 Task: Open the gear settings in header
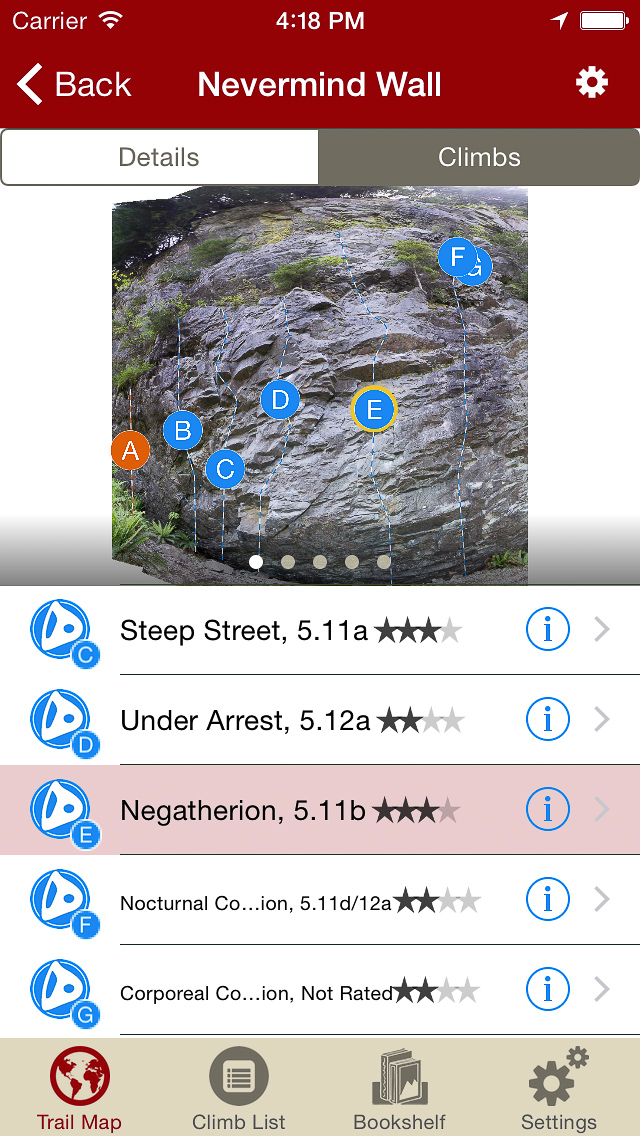[592, 83]
